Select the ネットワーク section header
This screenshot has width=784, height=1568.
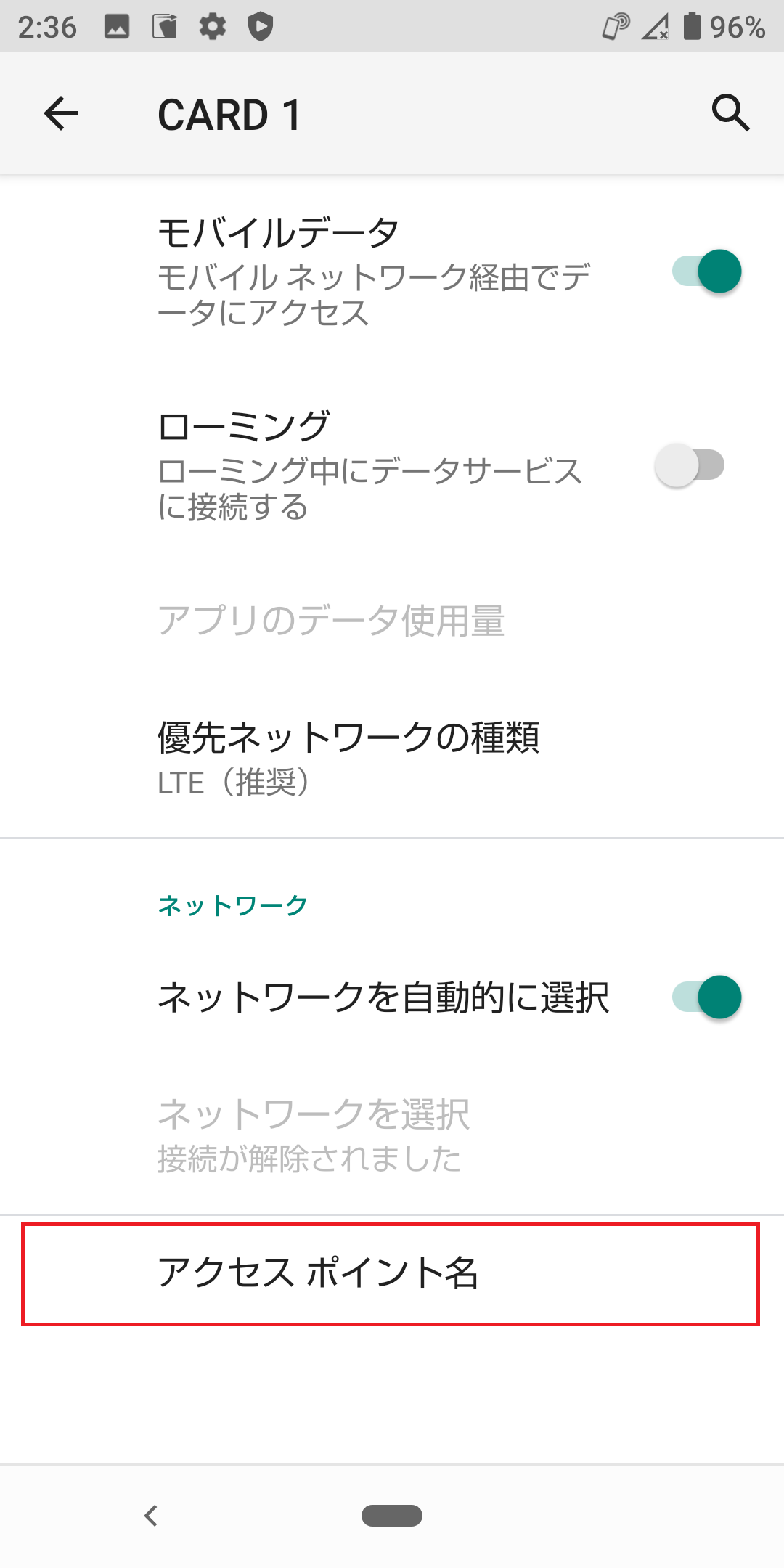pos(232,904)
